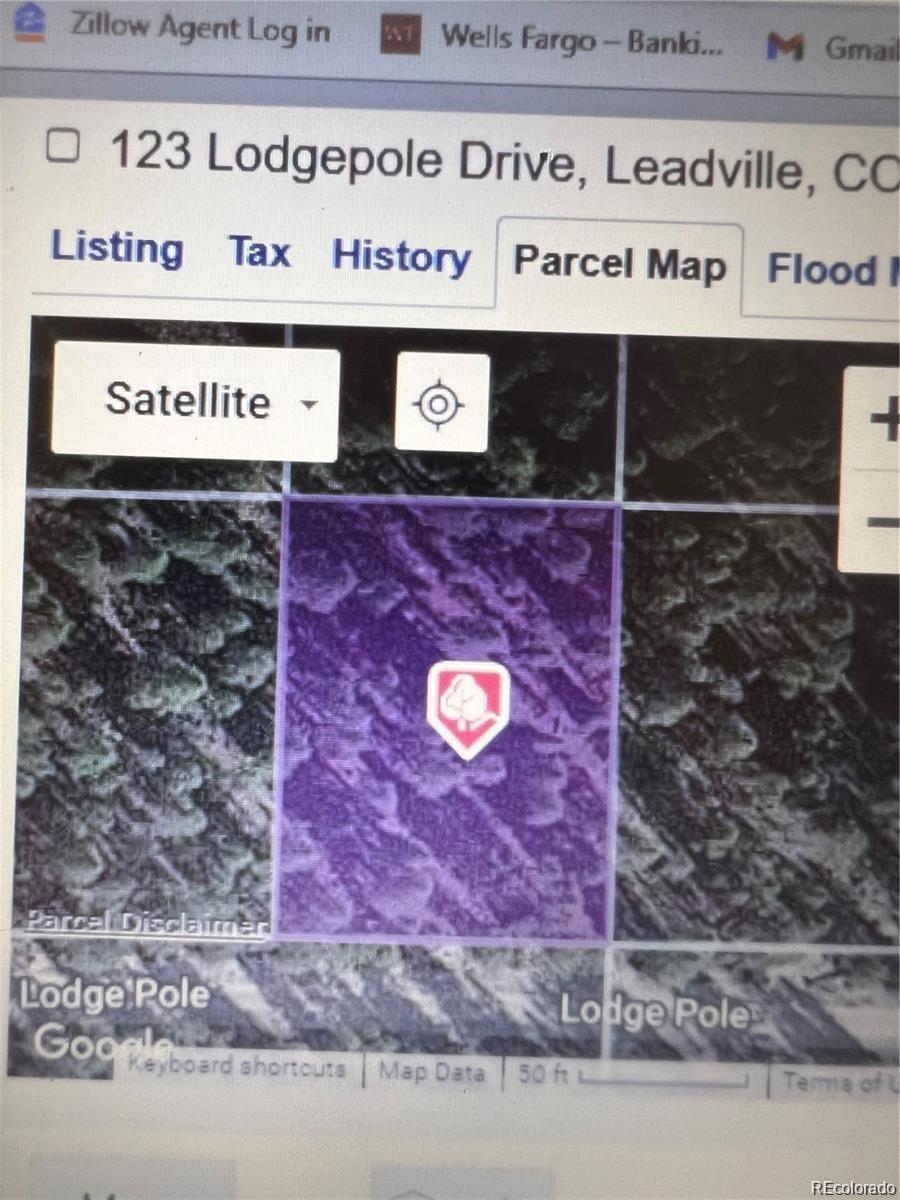View the History tab
The height and width of the screenshot is (1200, 900).
401,257
